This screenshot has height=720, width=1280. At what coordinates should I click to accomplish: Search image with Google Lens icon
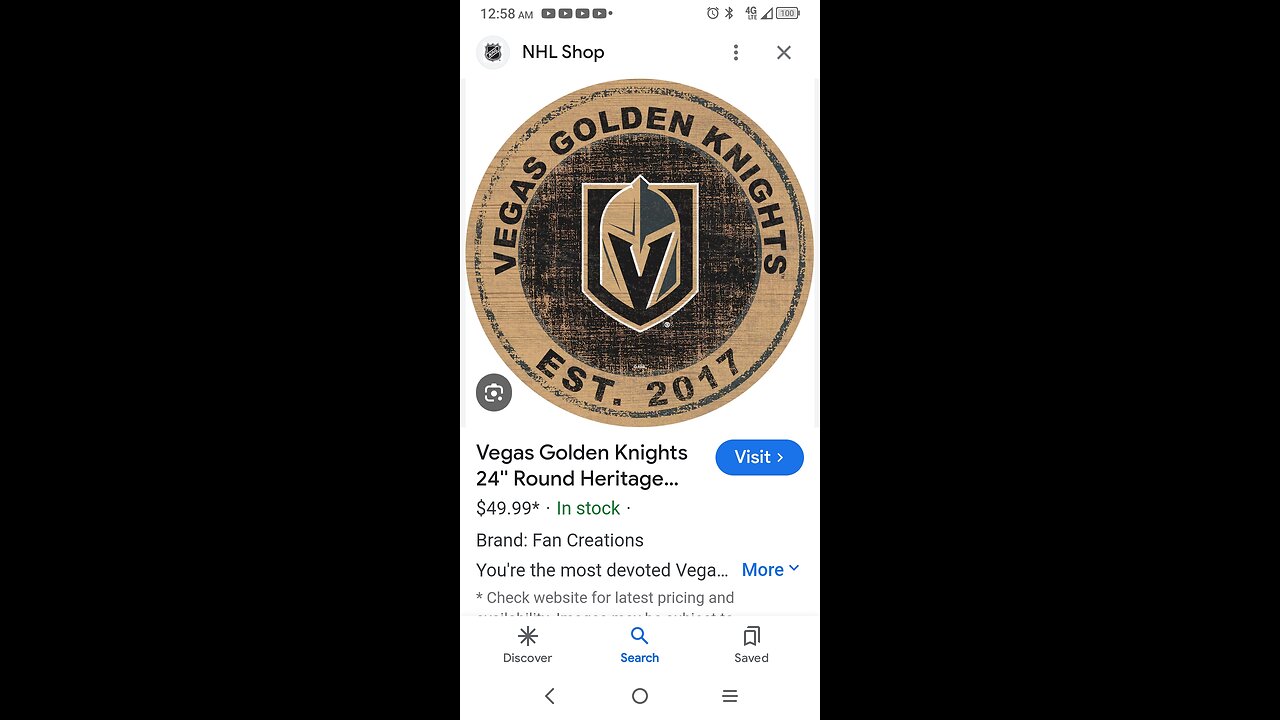(494, 393)
